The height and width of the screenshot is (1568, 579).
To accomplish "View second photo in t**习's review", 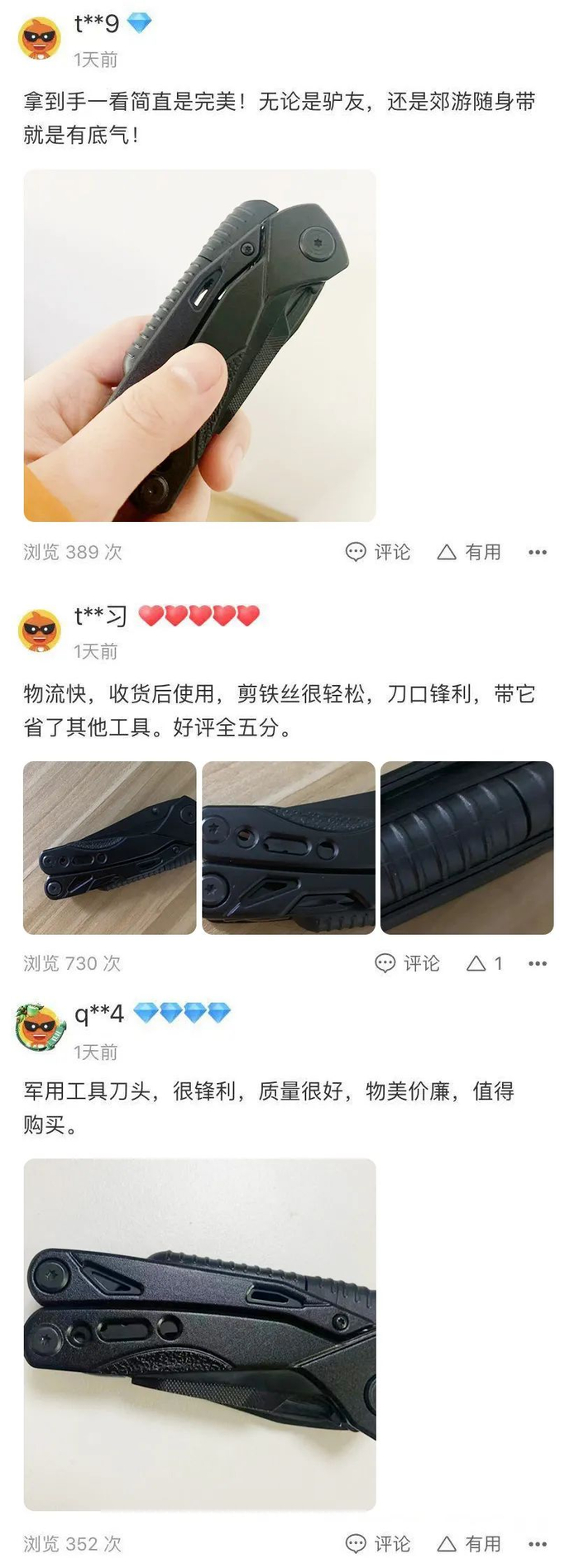I will tap(289, 848).
